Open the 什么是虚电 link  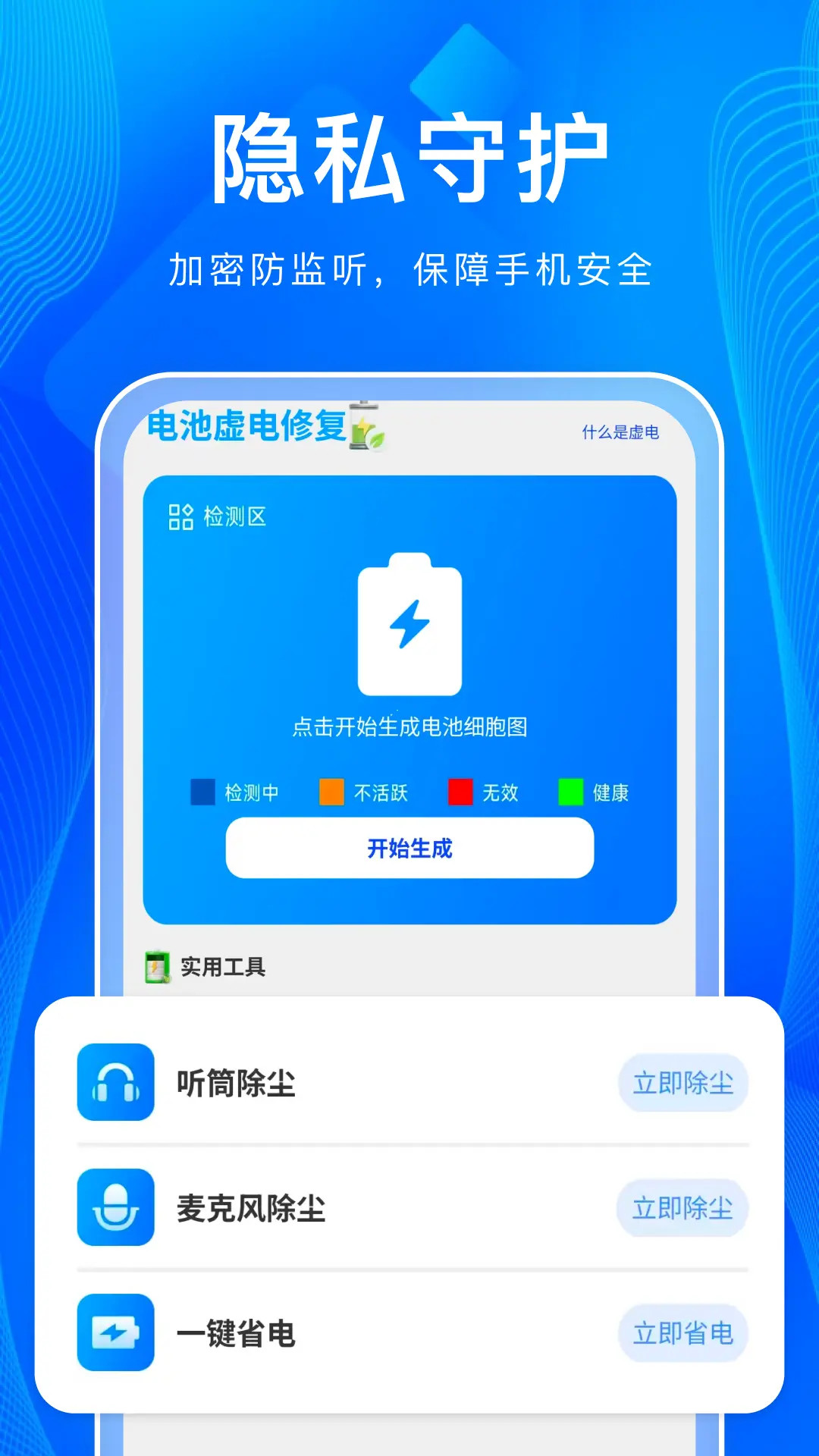[x=622, y=432]
